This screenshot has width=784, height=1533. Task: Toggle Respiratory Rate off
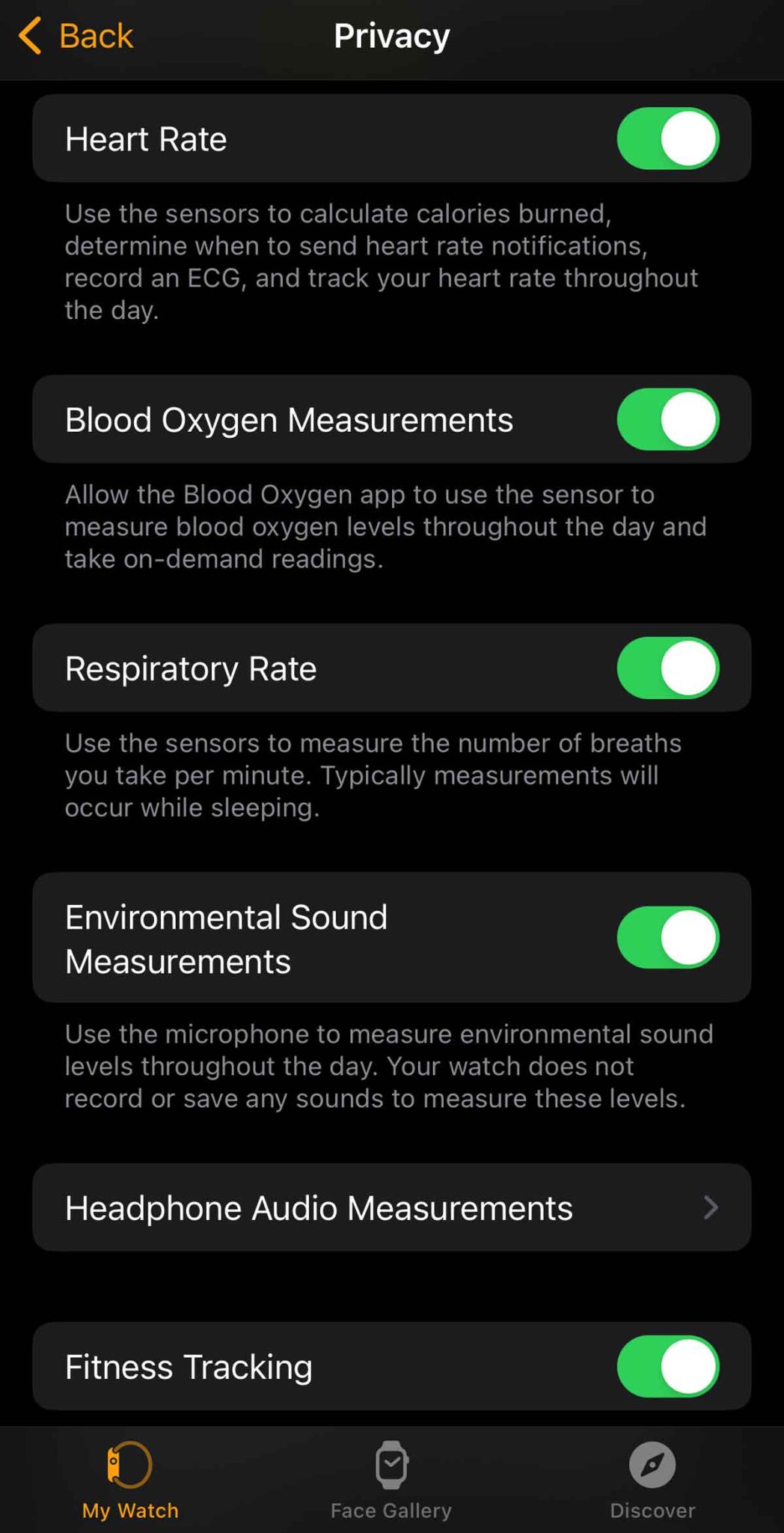(668, 668)
